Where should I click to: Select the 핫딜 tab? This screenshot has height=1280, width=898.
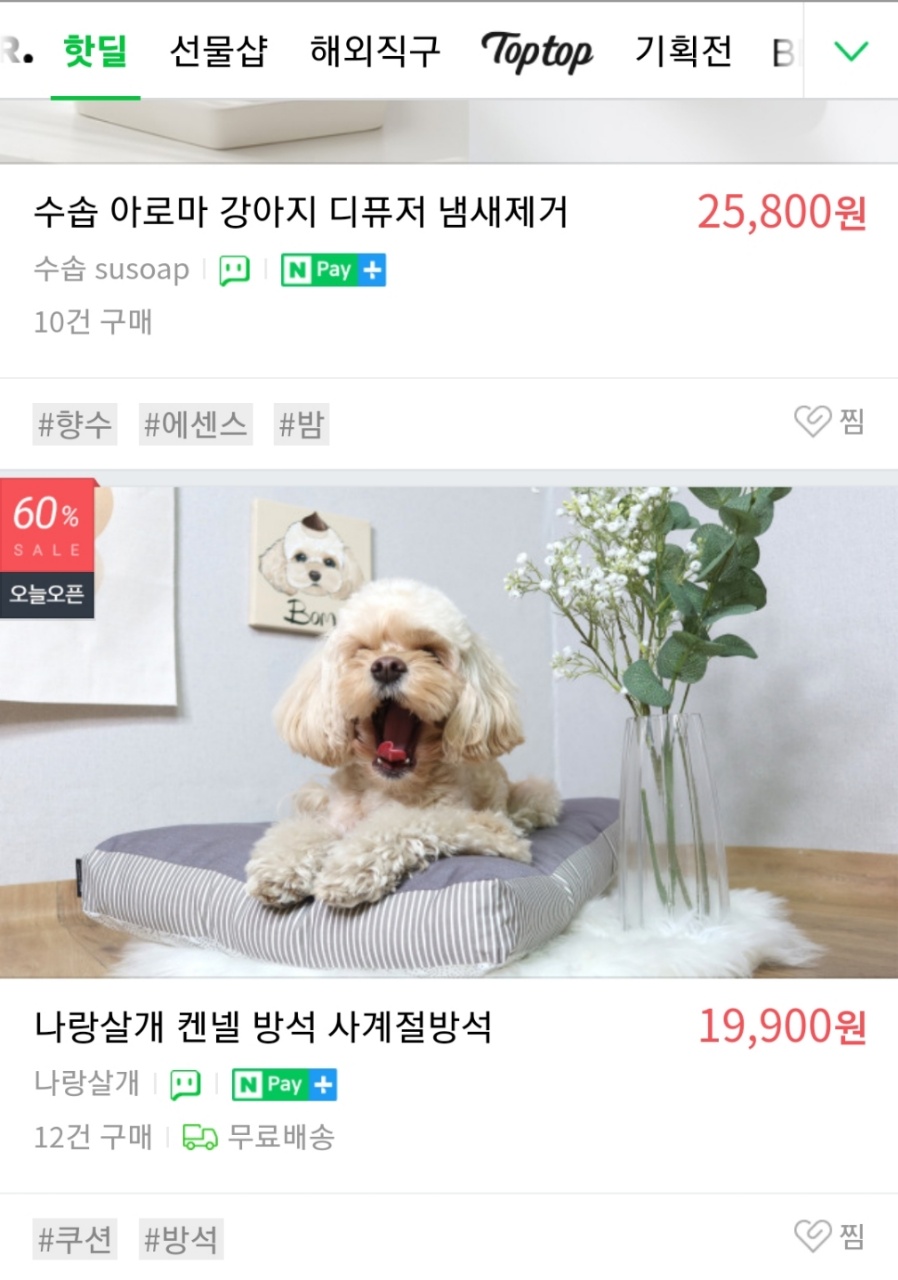[95, 51]
